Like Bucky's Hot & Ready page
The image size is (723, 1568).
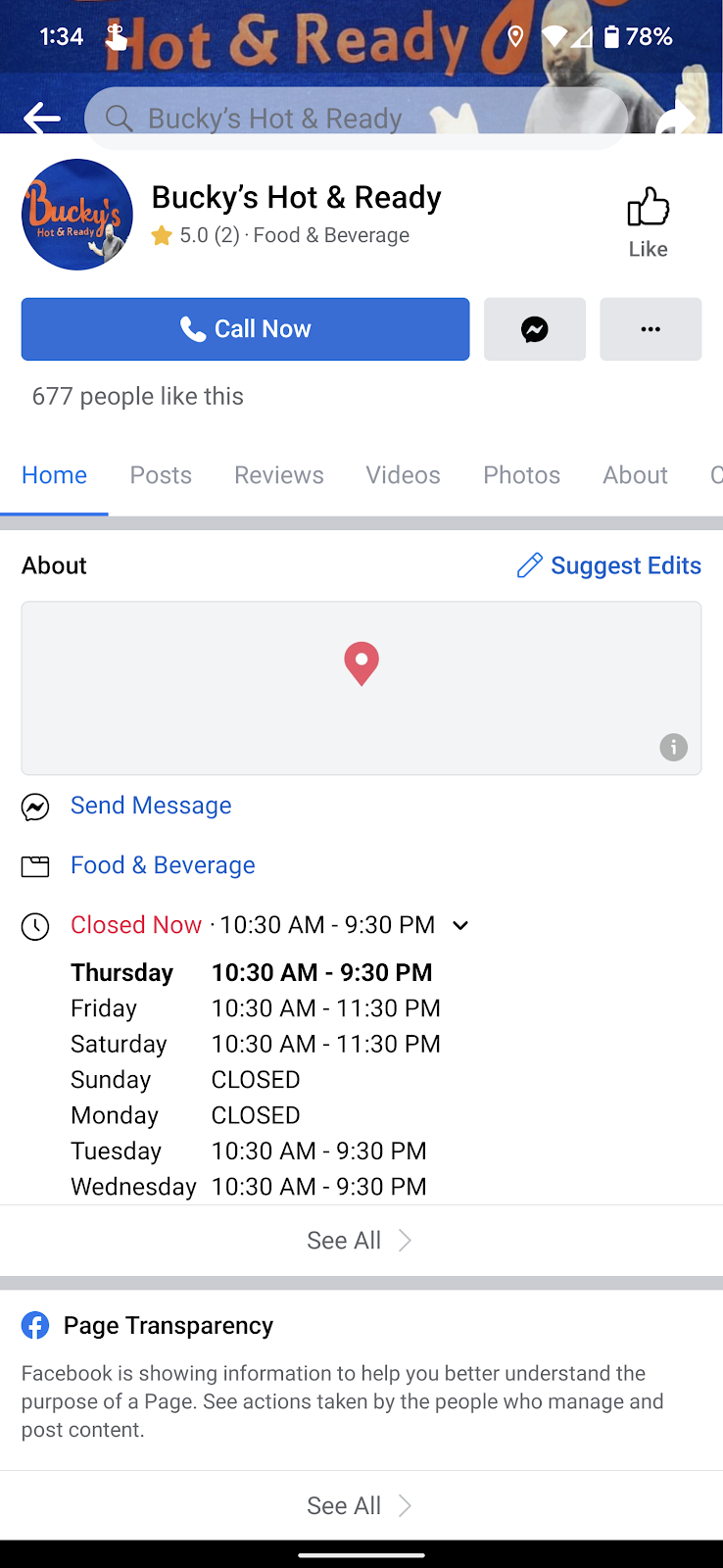pos(648,222)
